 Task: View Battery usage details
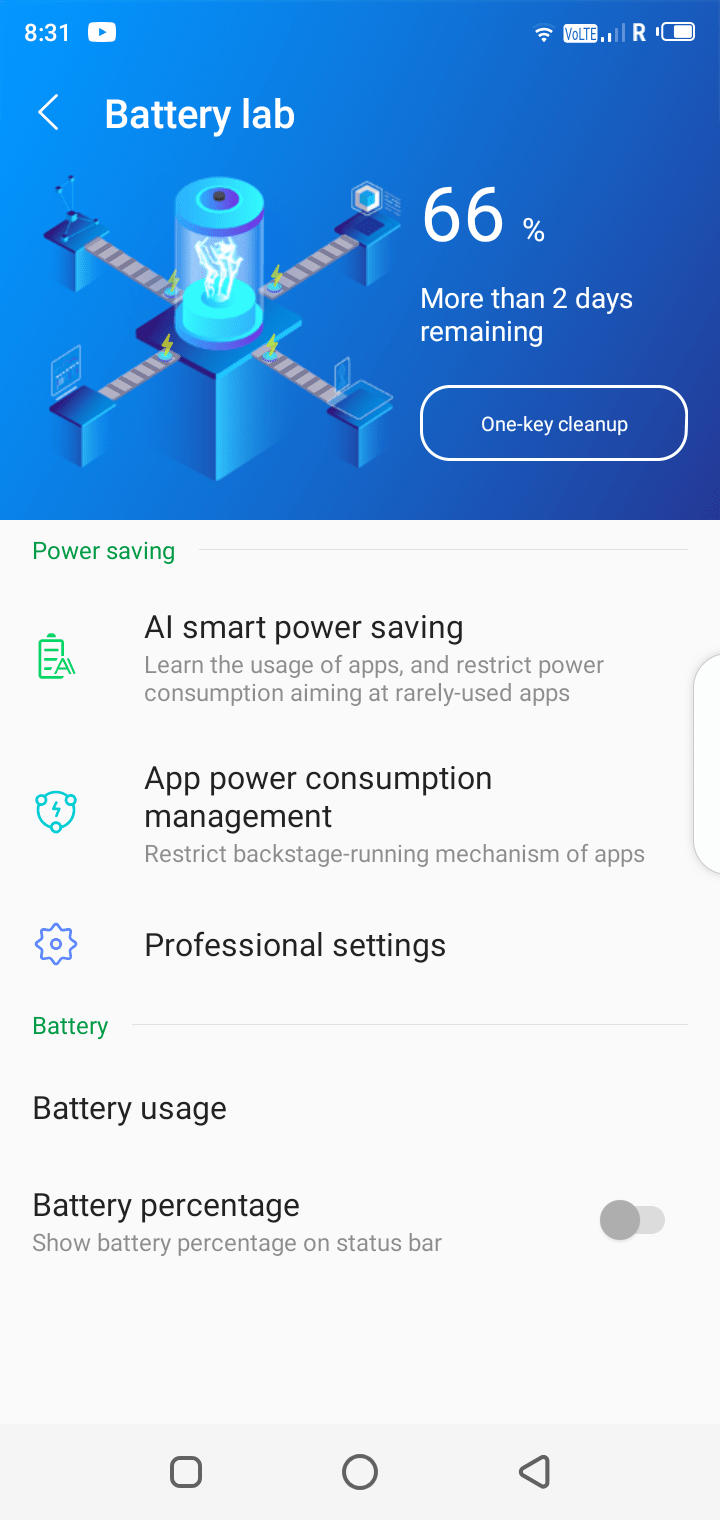[x=130, y=1108]
